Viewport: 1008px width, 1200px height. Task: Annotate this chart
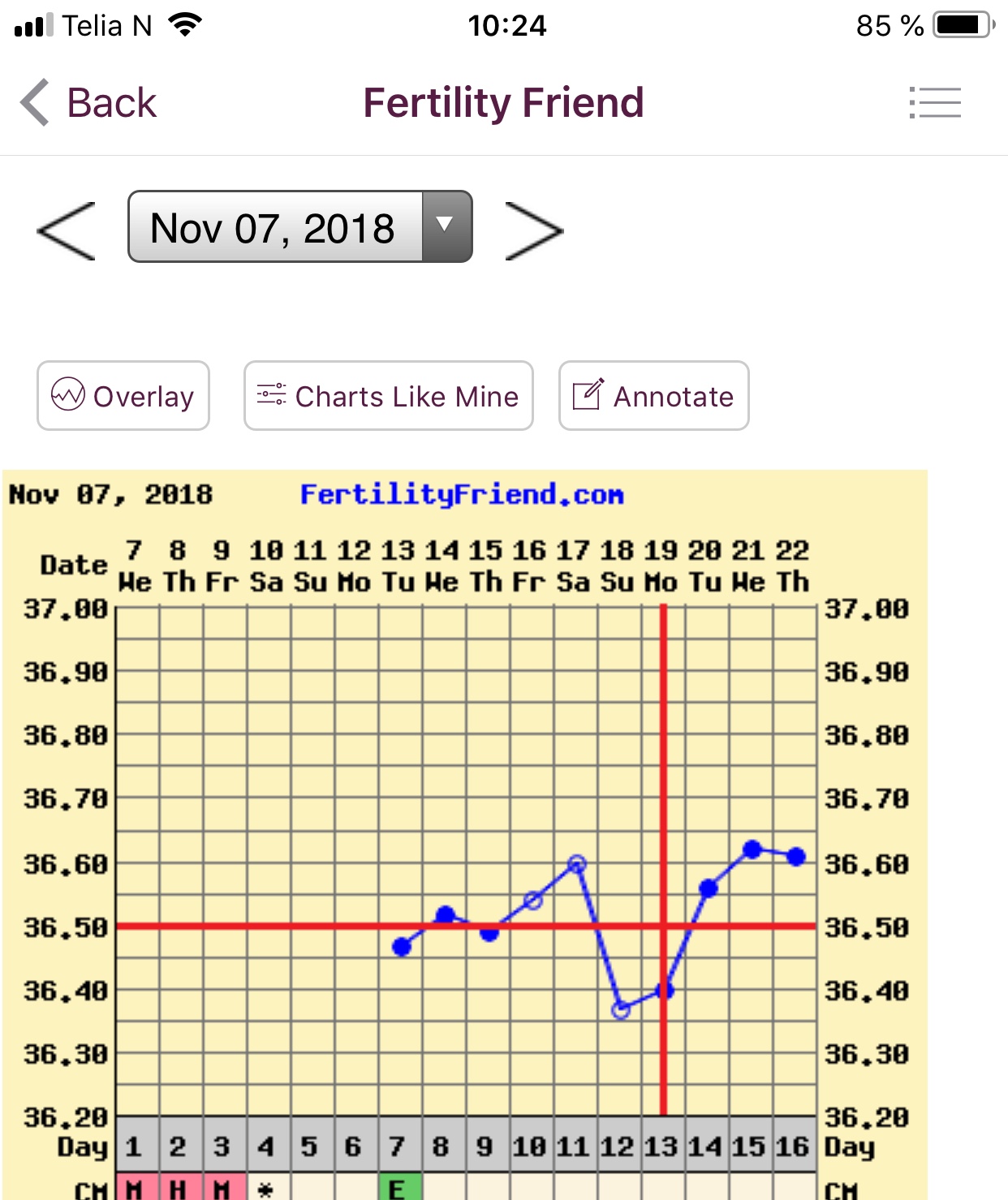click(653, 396)
